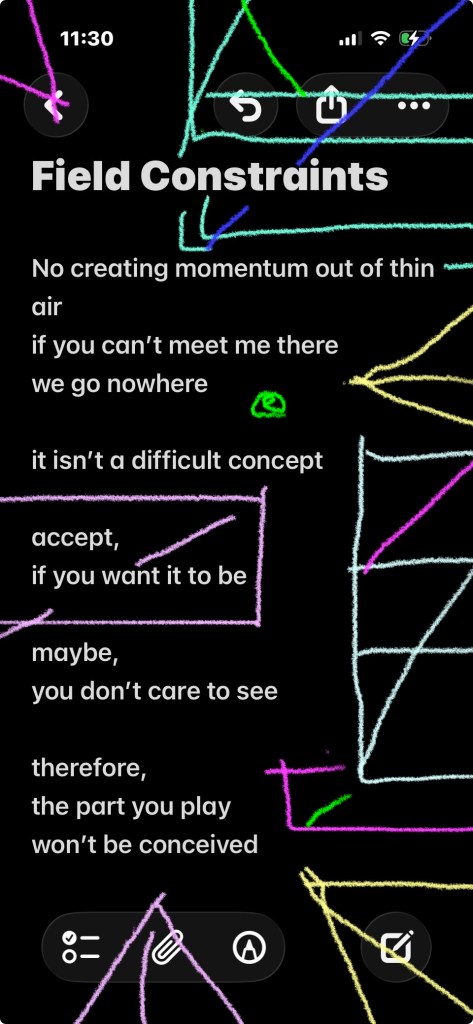Open the more options menu
The width and height of the screenshot is (473, 1024).
(414, 105)
